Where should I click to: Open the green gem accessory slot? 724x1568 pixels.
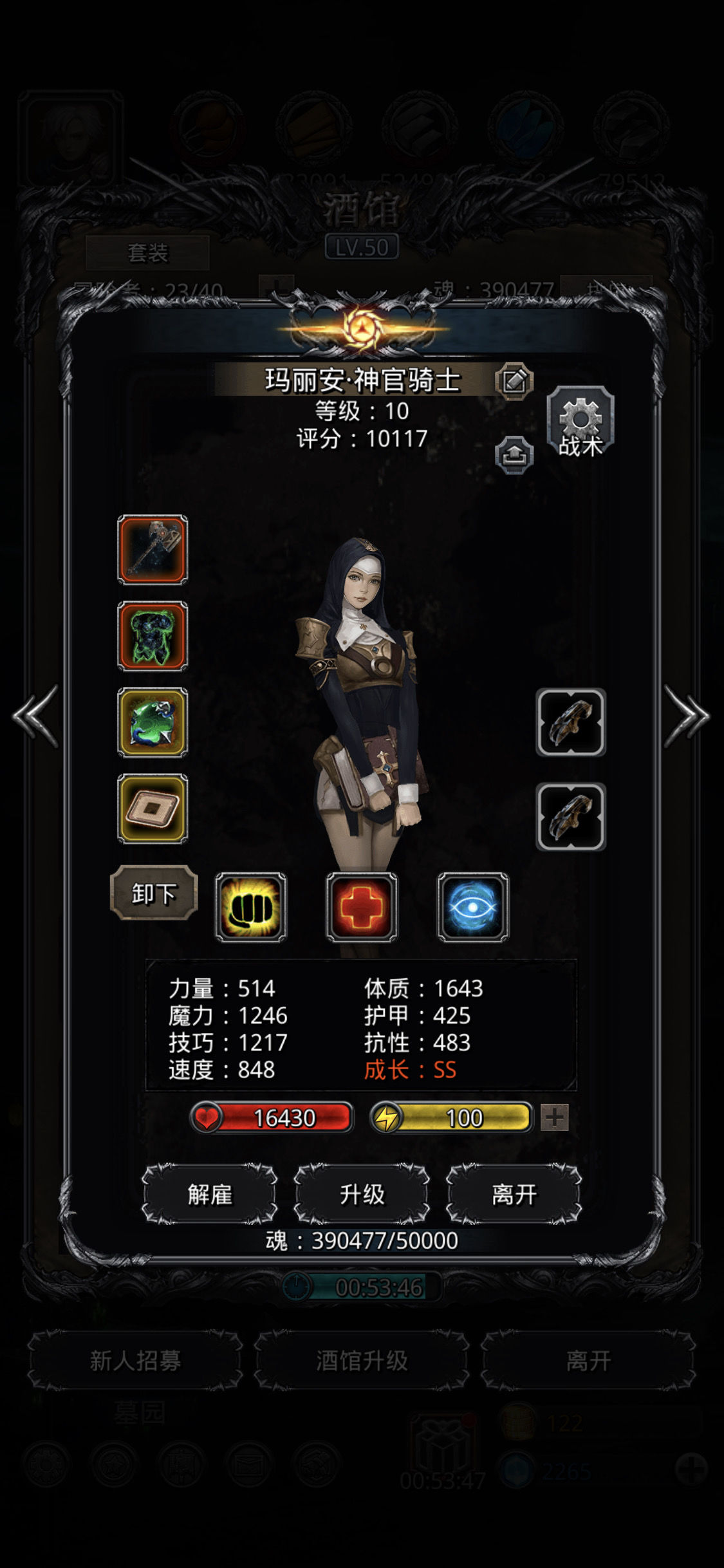[153, 722]
